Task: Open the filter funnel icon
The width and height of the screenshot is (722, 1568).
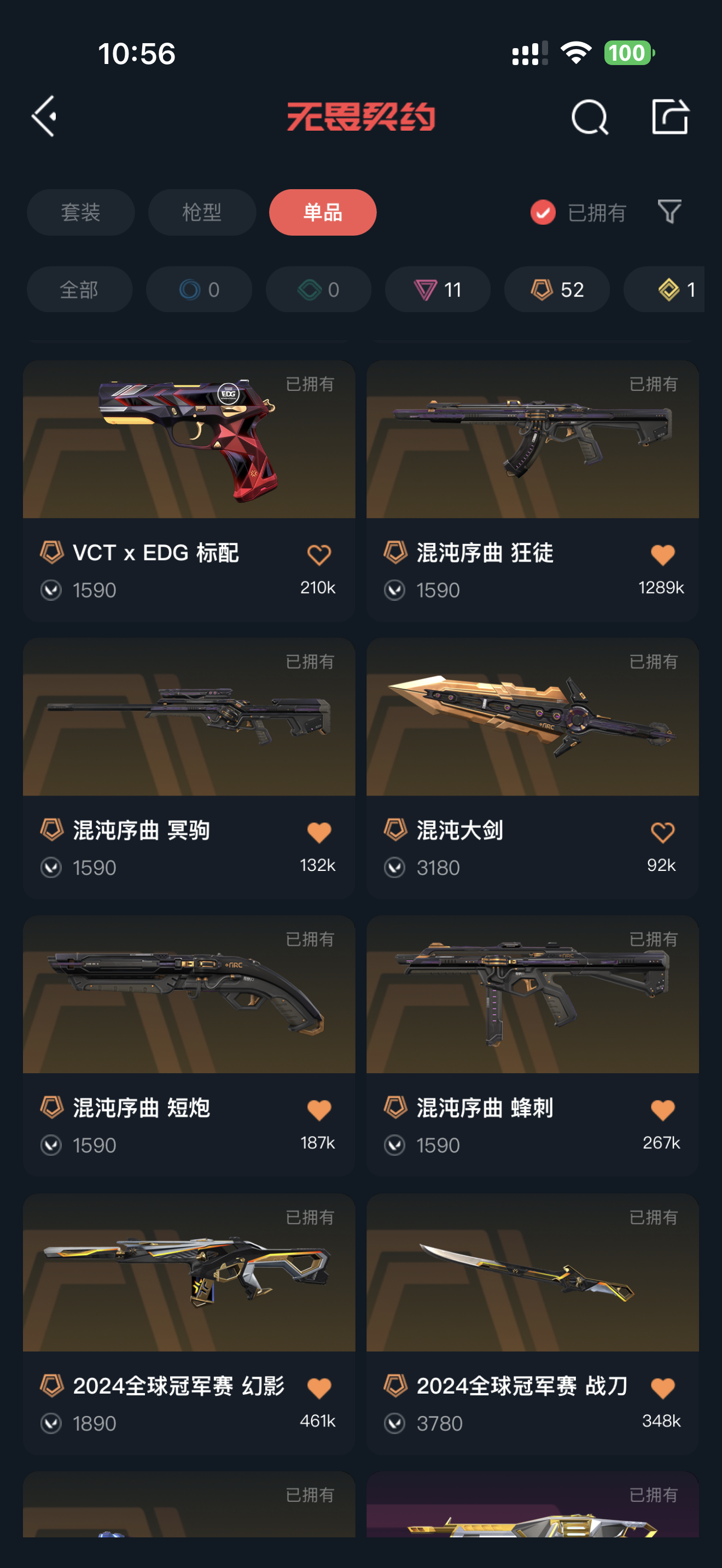Action: pyautogui.click(x=669, y=212)
